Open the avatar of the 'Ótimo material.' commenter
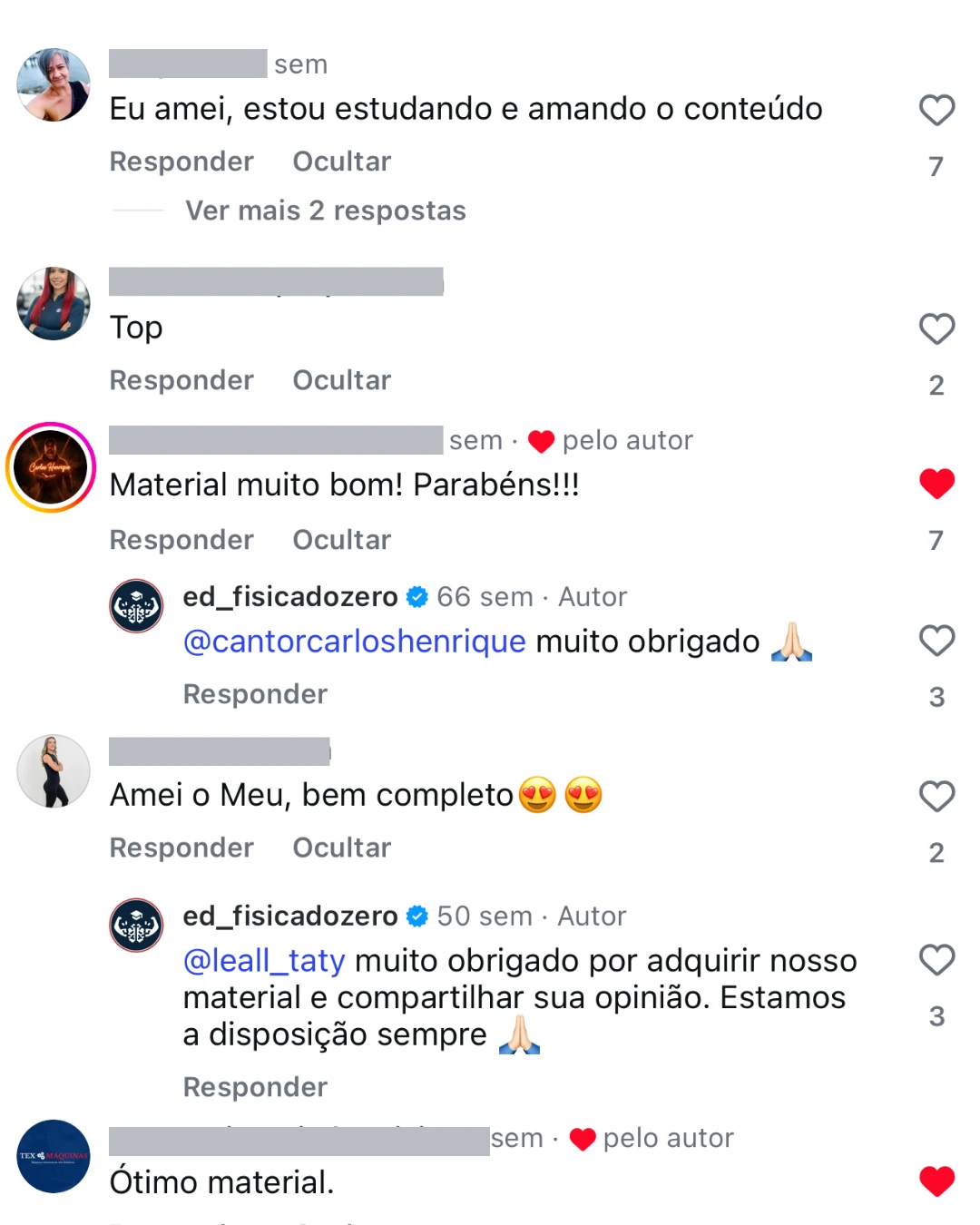The image size is (980, 1225). pyautogui.click(x=54, y=1156)
